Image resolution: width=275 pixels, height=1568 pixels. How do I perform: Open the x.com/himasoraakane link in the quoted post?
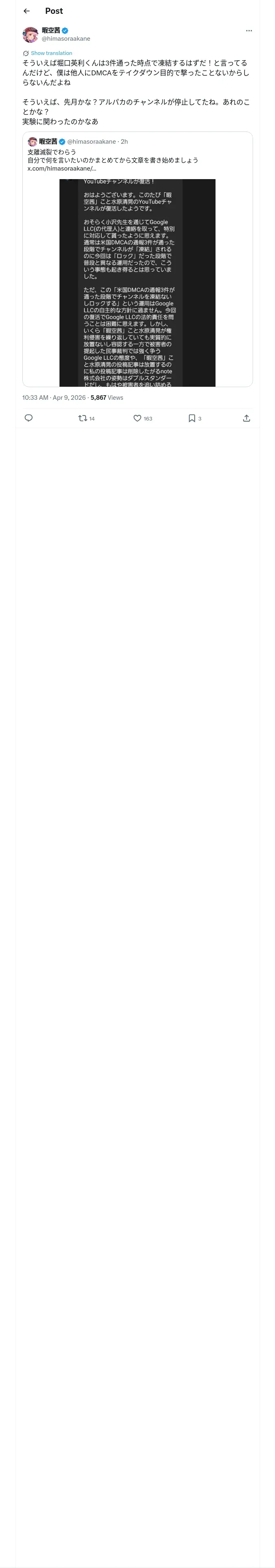[62, 169]
